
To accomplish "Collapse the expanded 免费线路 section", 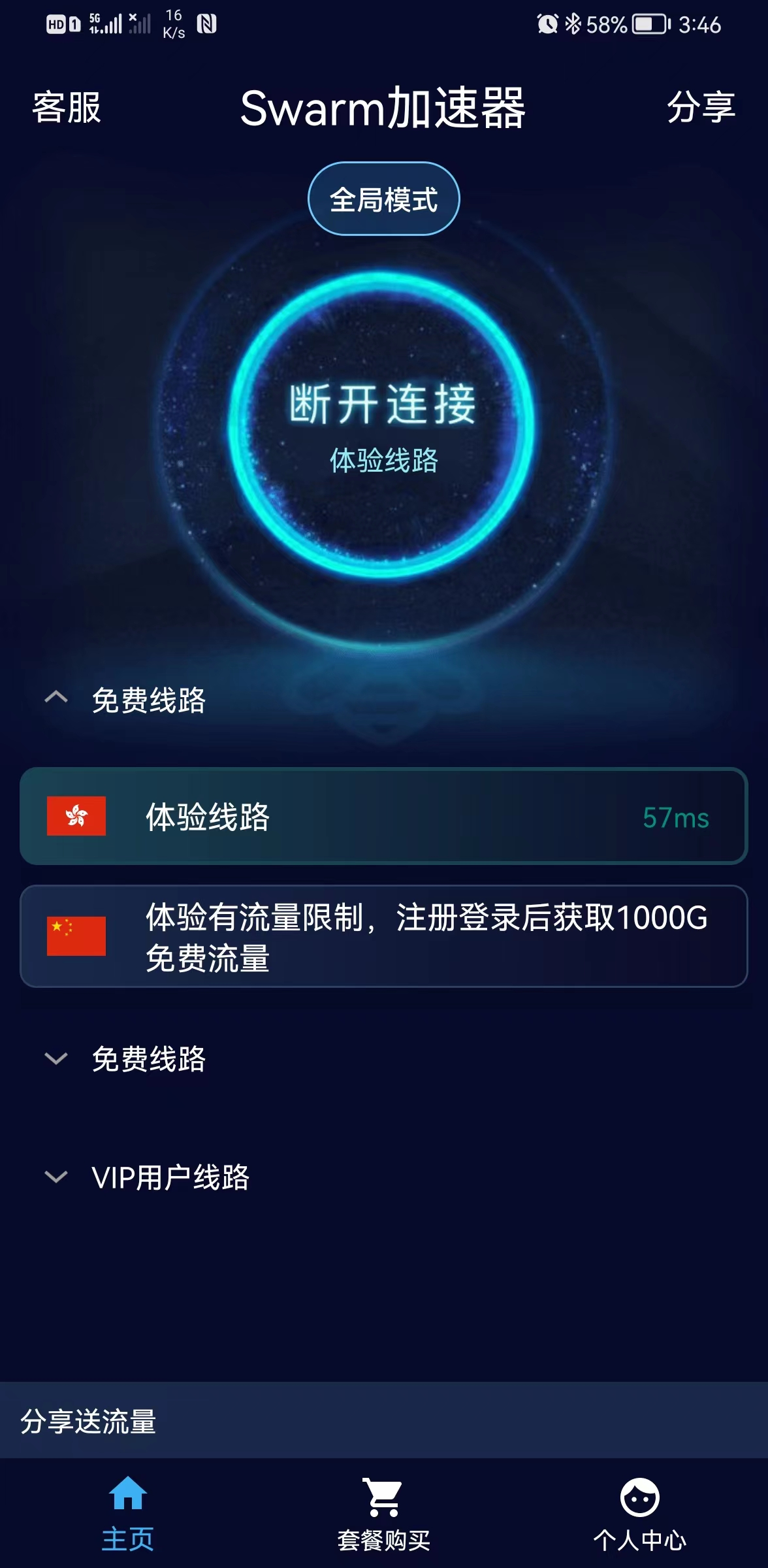I will point(124,700).
